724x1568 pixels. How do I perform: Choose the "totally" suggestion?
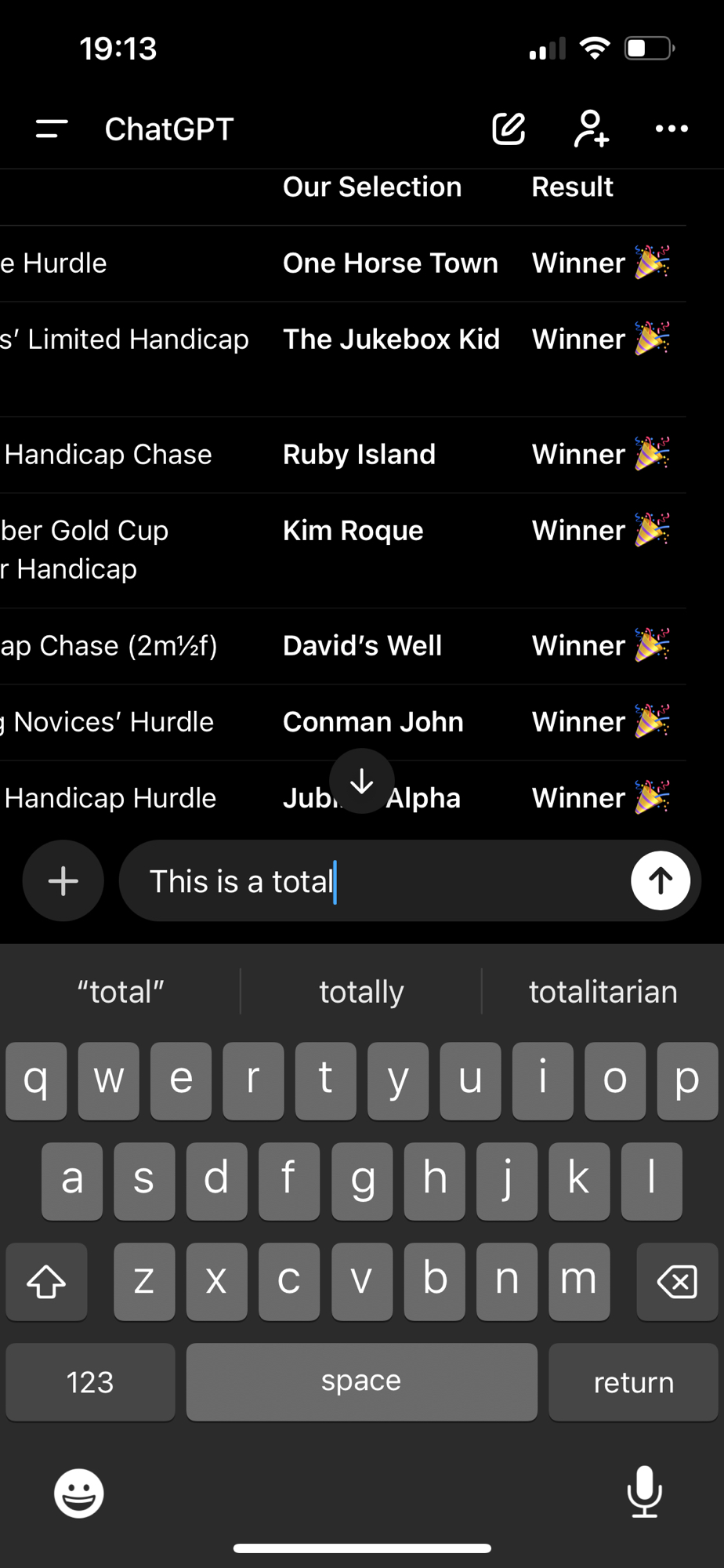coord(361,992)
